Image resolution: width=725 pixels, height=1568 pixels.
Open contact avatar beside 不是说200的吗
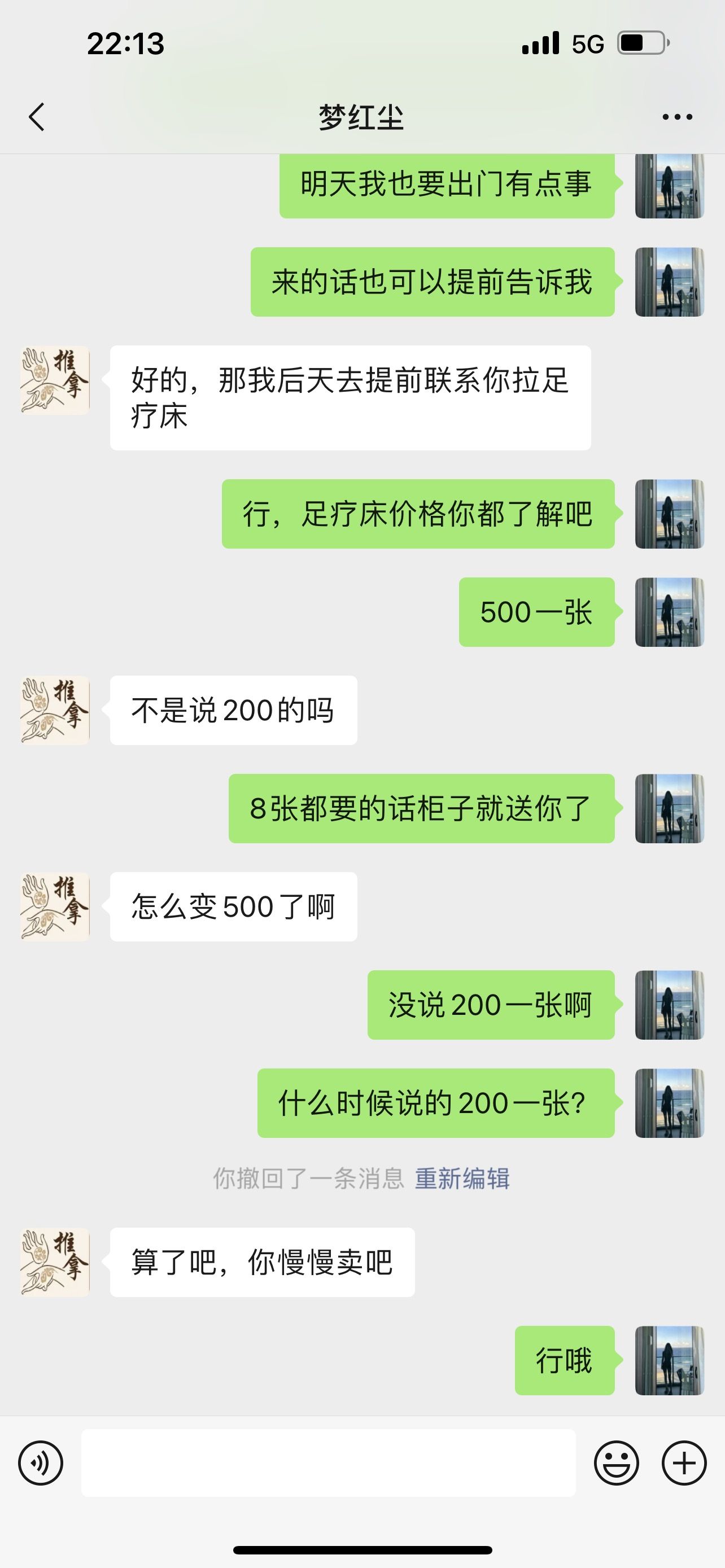pos(55,711)
